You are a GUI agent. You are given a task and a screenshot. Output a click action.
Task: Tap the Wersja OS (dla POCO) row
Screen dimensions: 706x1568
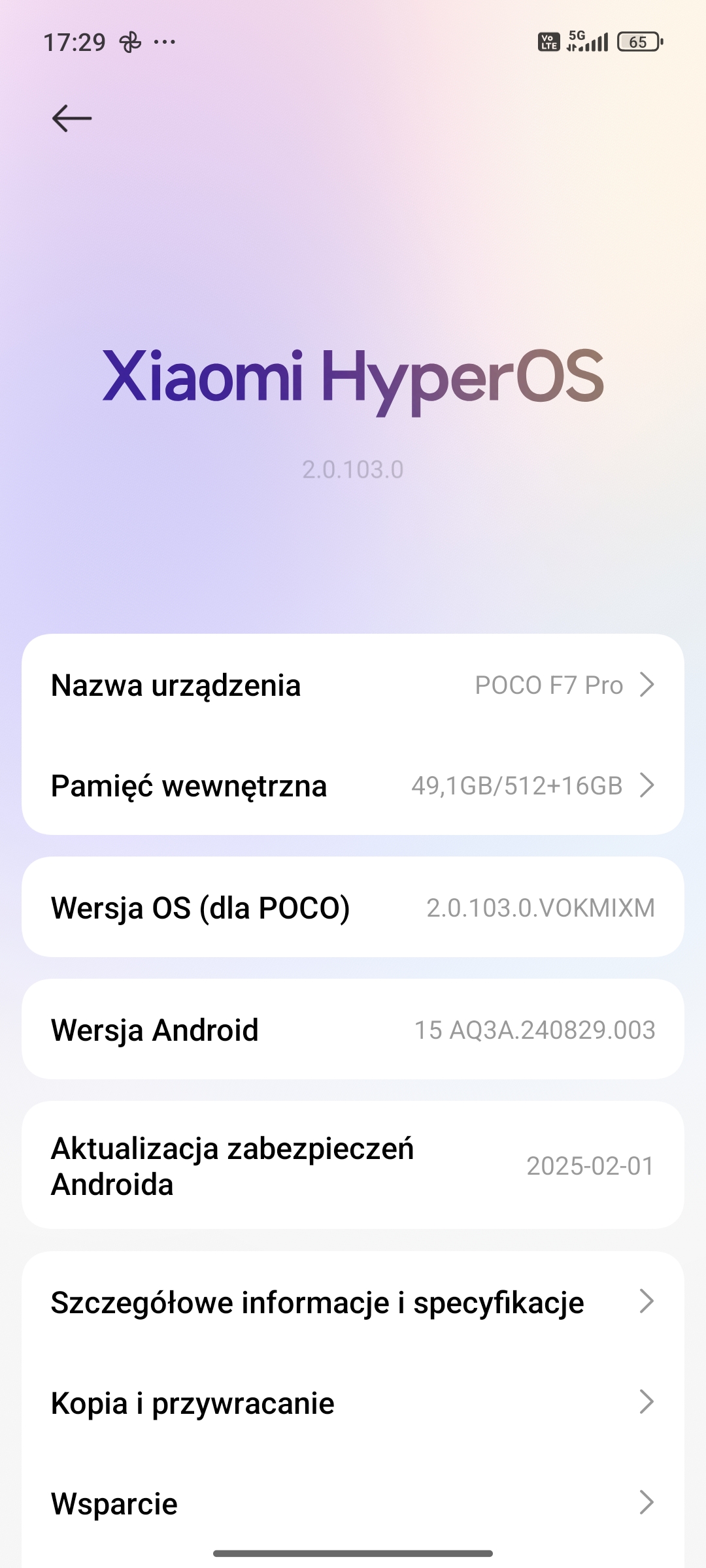[x=353, y=907]
